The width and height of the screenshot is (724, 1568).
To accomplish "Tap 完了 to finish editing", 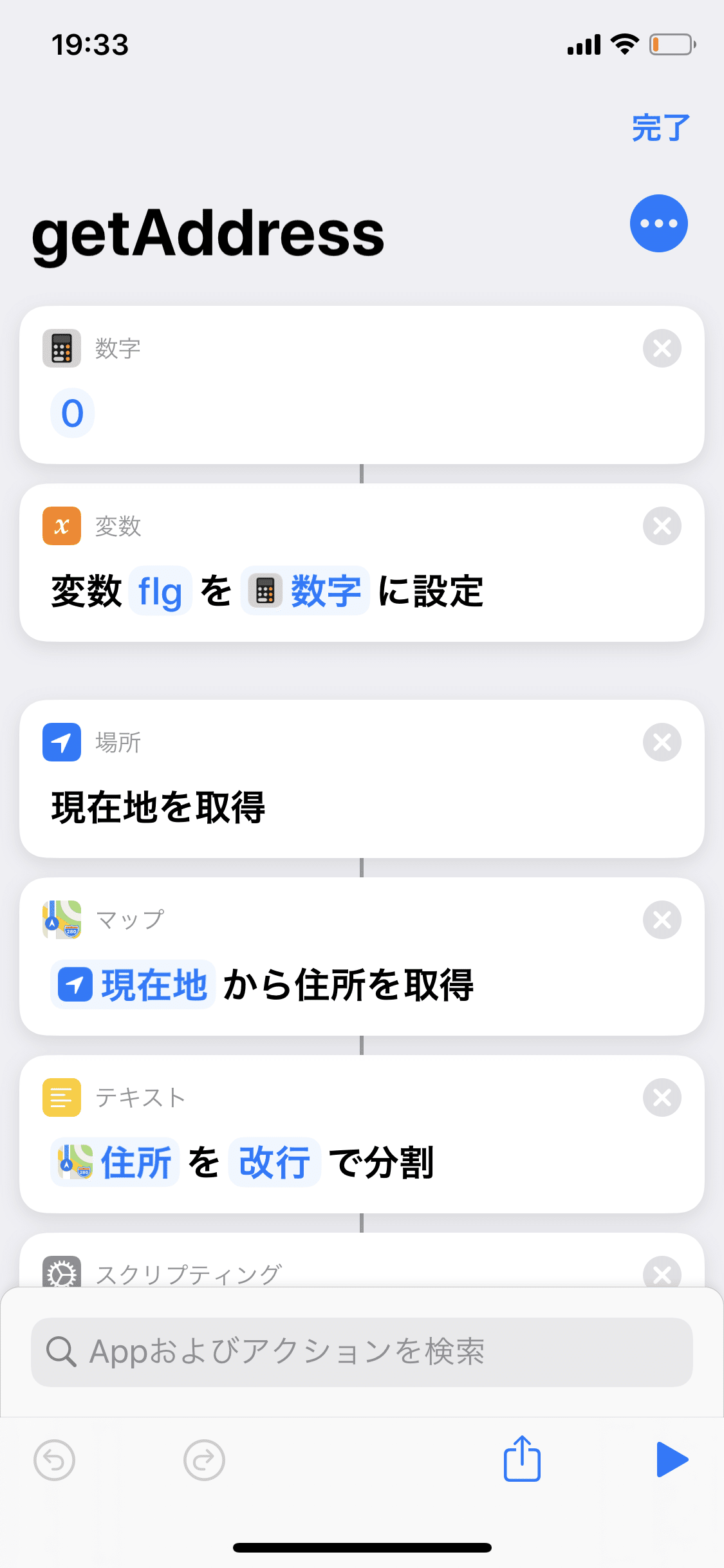I will click(x=660, y=127).
